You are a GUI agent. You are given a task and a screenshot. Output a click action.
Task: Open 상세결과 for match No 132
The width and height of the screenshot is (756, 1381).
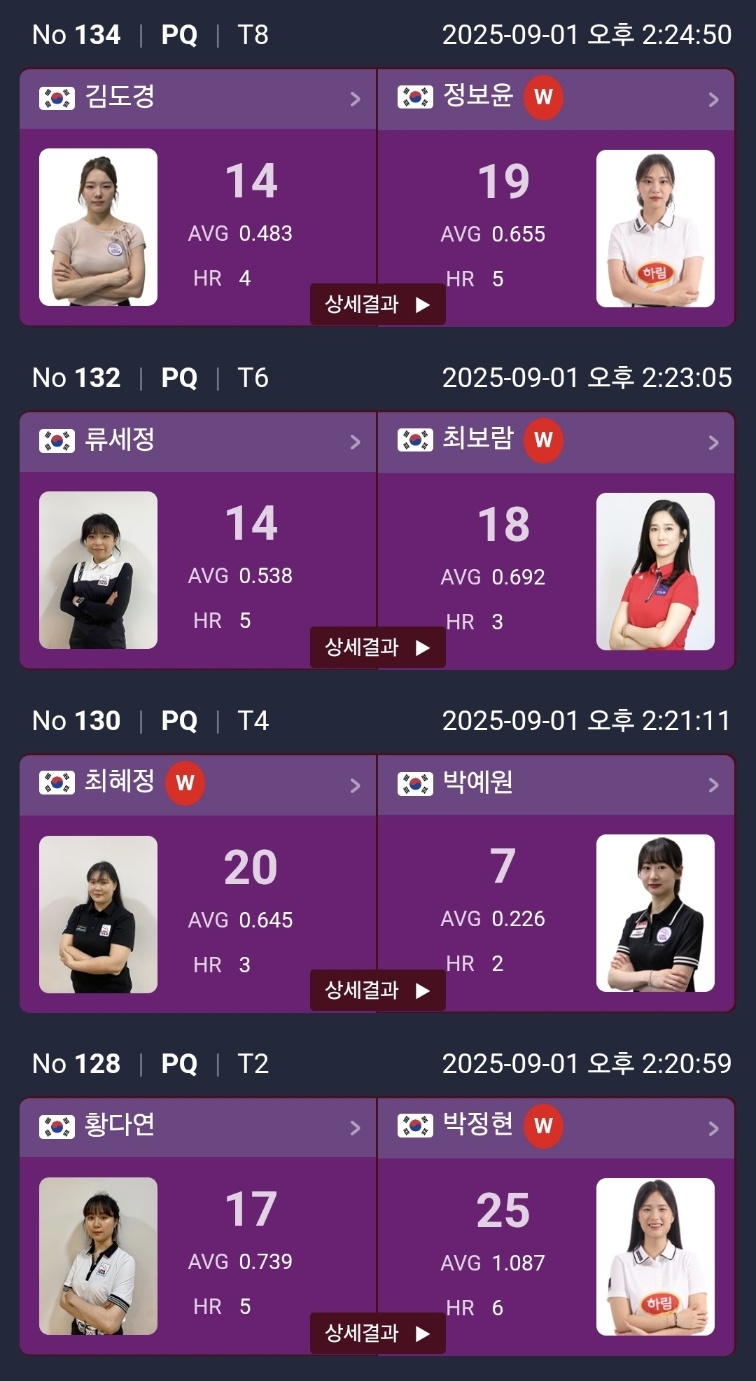coord(377,648)
